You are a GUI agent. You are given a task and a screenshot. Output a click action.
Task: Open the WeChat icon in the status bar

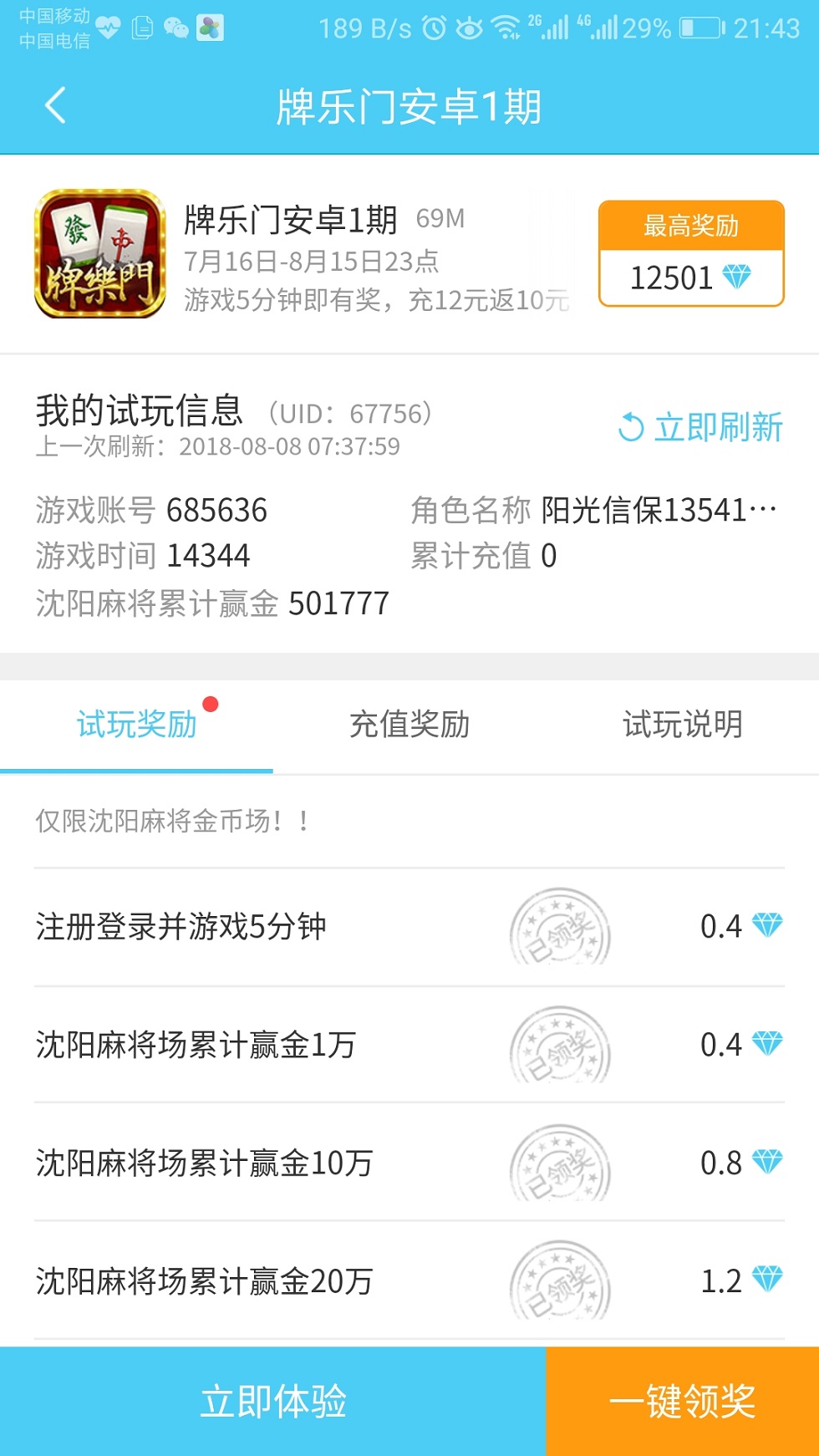click(178, 26)
